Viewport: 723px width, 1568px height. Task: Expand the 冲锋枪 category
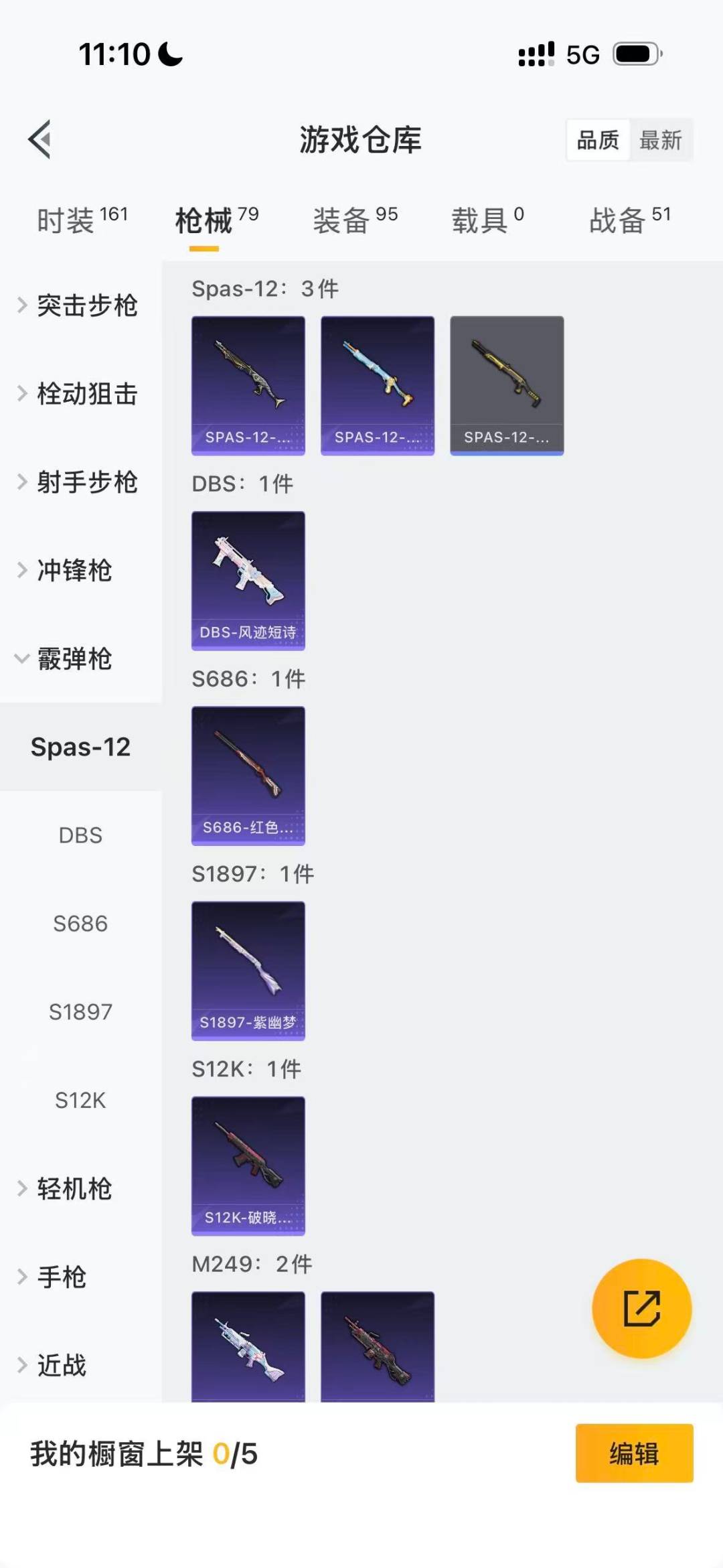(74, 571)
